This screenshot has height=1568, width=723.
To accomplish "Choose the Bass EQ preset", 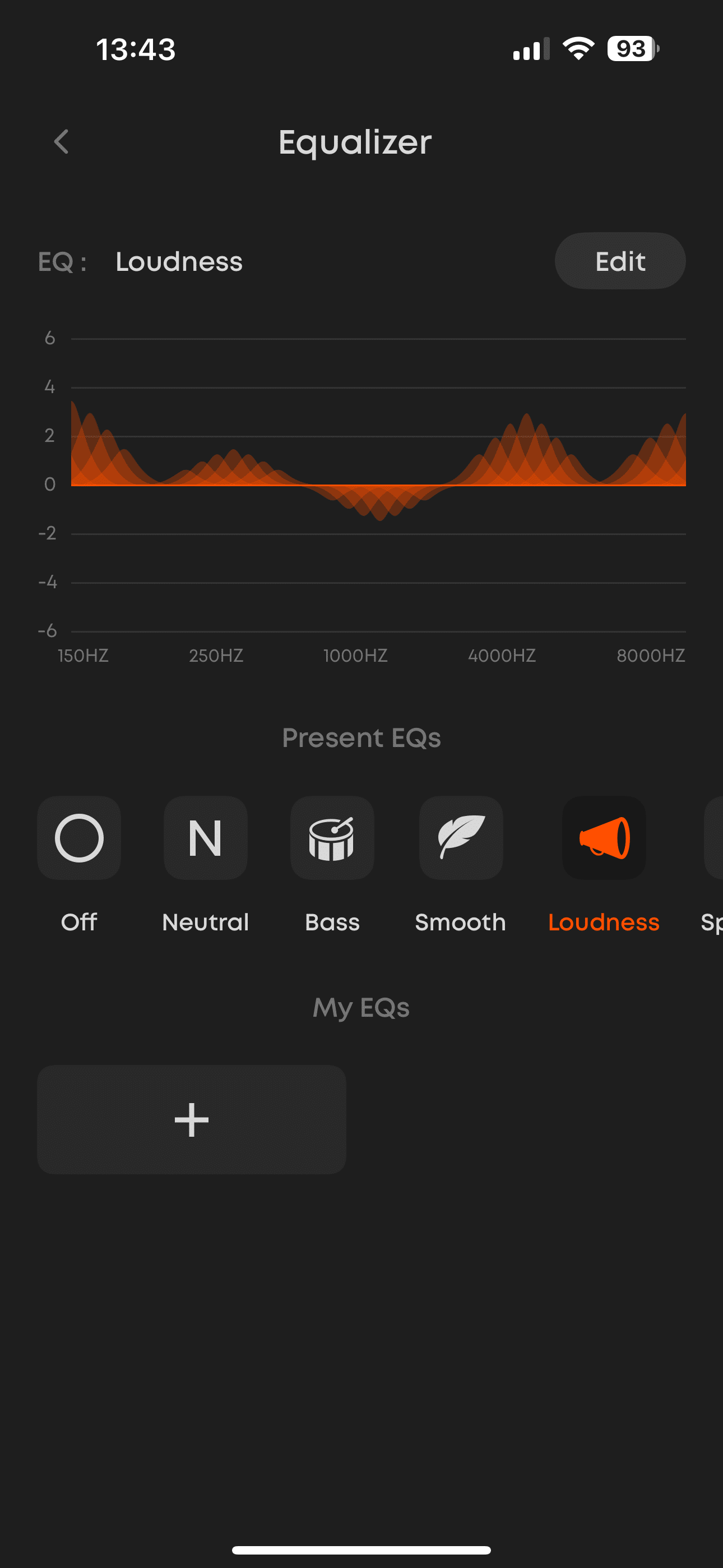I will (332, 838).
